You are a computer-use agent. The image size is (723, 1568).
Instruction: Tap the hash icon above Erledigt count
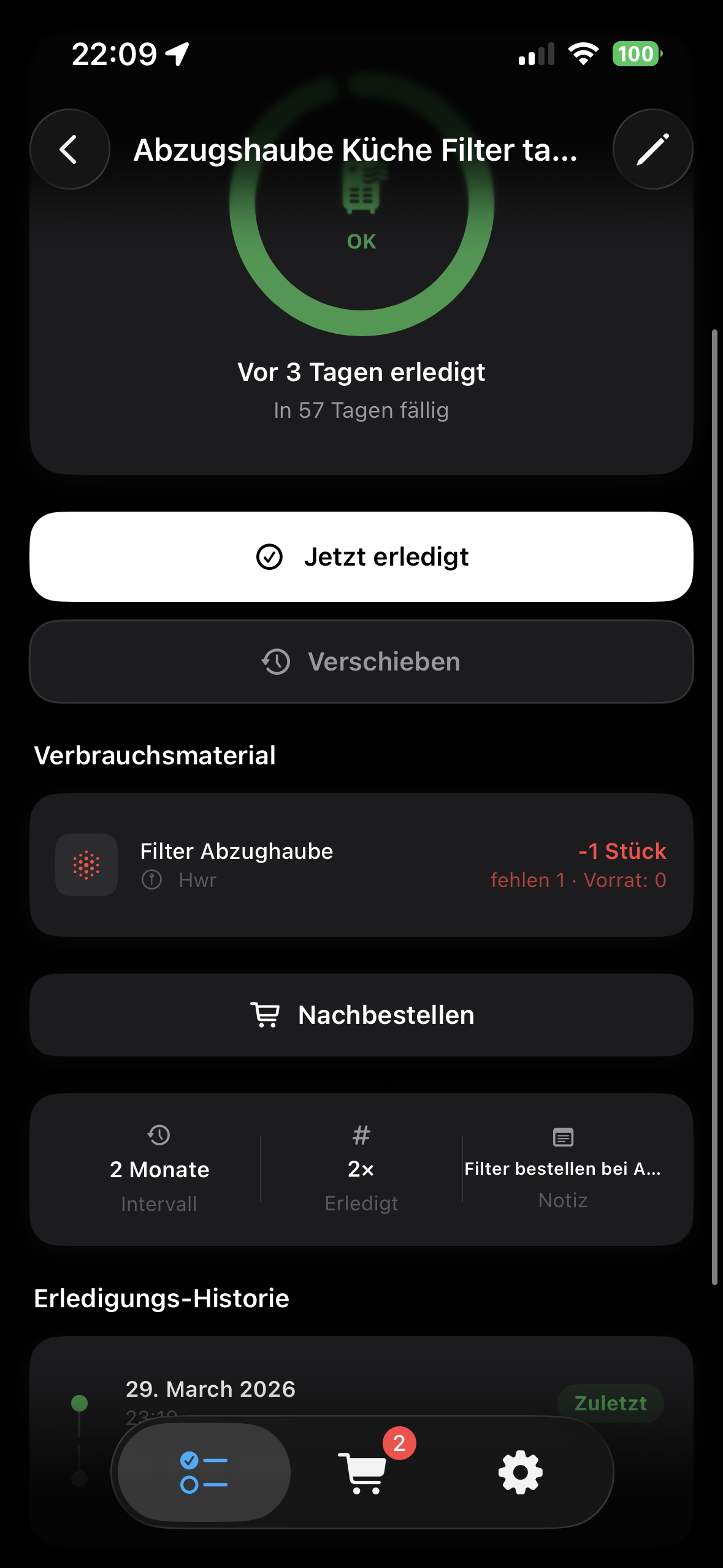[361, 1136]
